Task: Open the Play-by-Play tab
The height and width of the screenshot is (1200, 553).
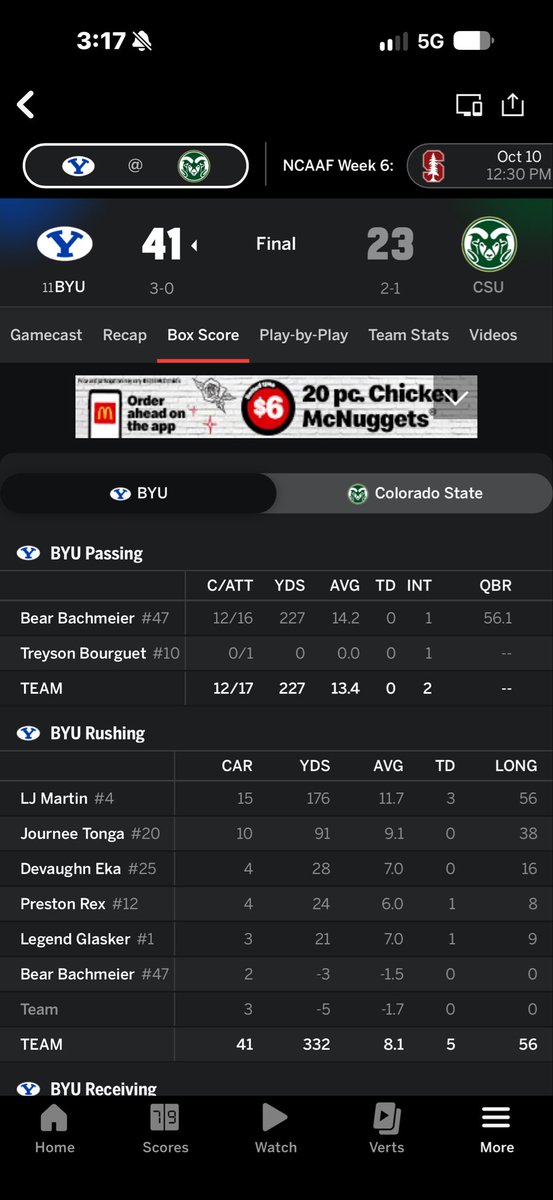Action: tap(304, 335)
